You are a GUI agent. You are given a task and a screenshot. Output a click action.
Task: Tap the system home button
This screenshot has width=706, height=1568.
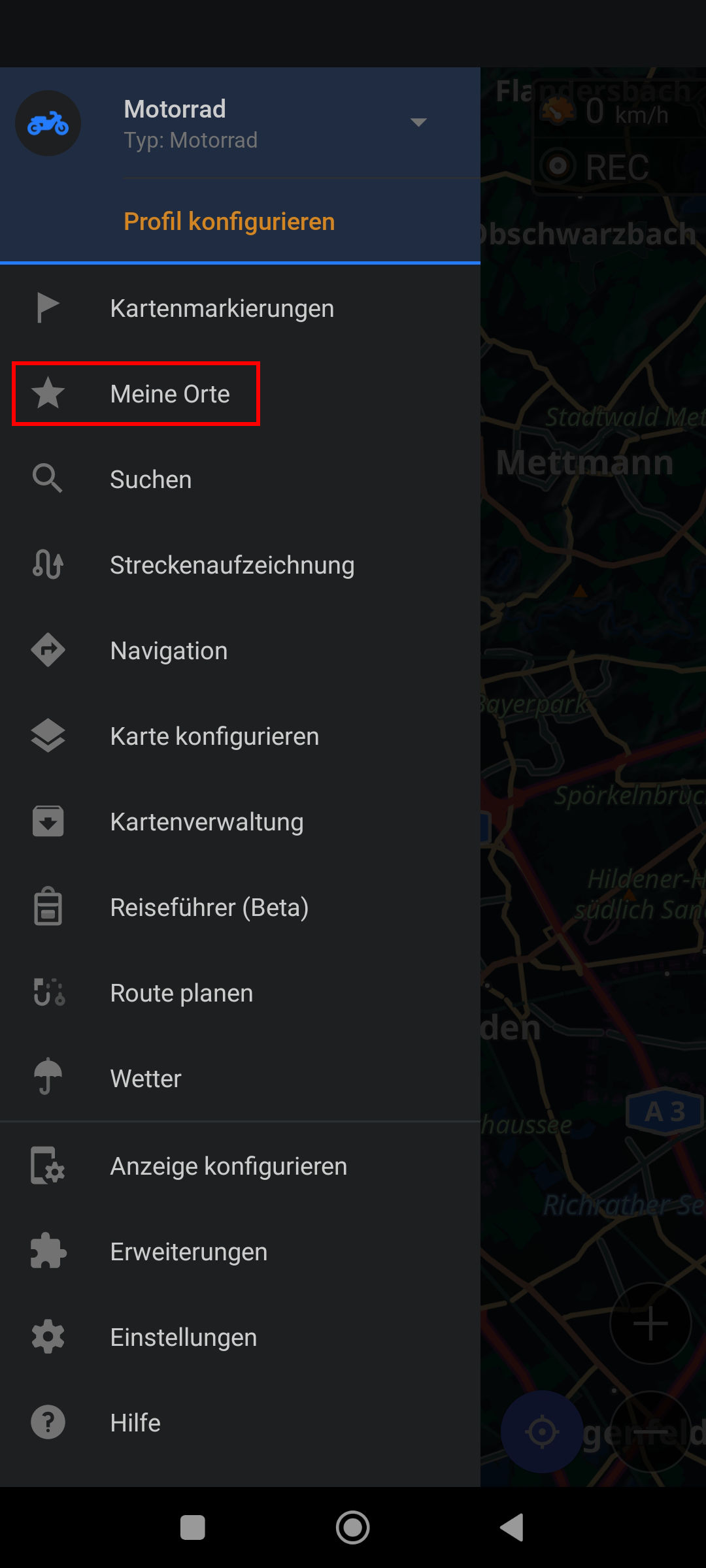[353, 1527]
